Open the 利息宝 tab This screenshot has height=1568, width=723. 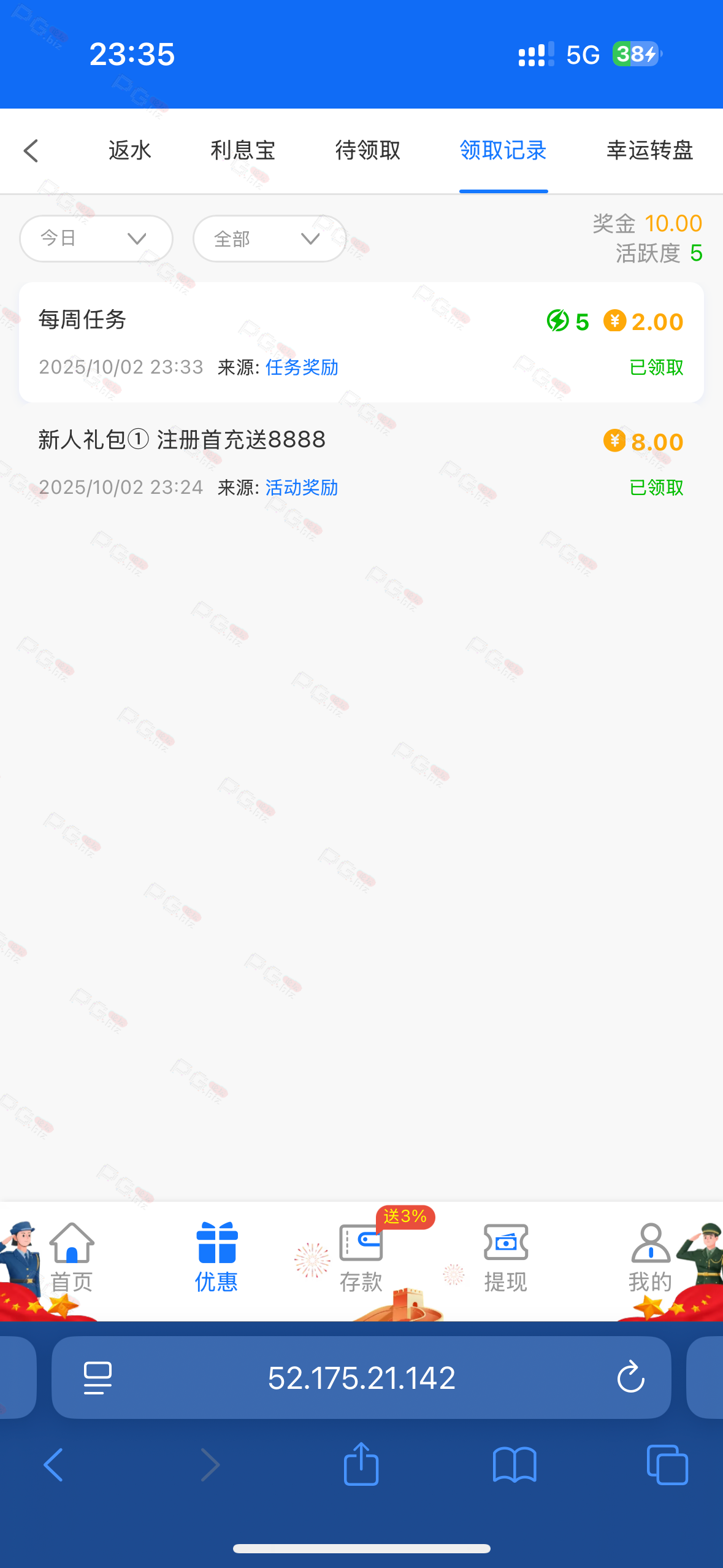tap(243, 150)
